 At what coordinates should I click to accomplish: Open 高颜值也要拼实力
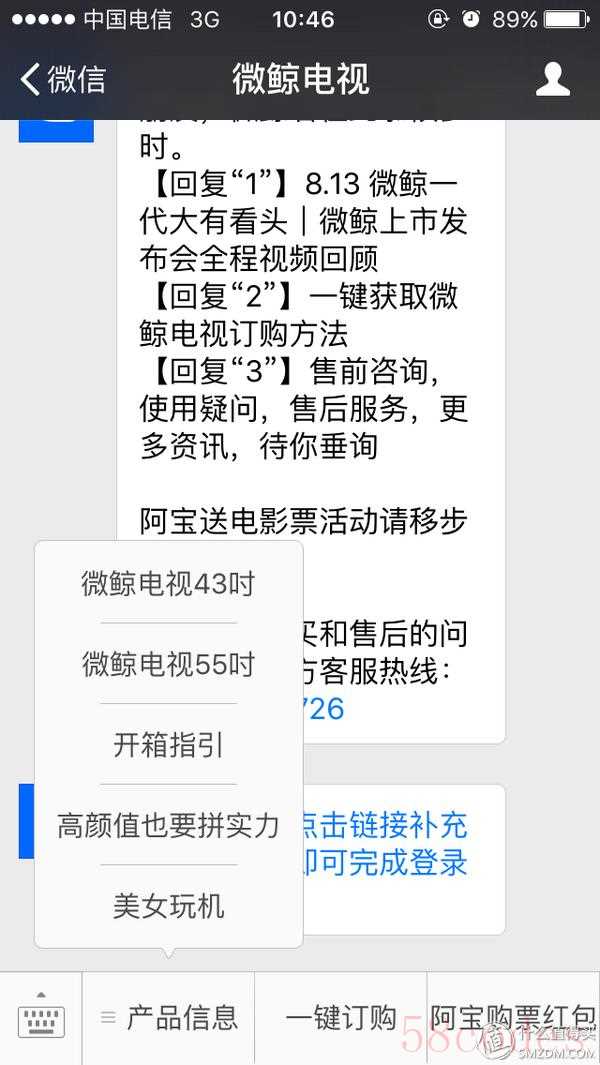[x=168, y=825]
